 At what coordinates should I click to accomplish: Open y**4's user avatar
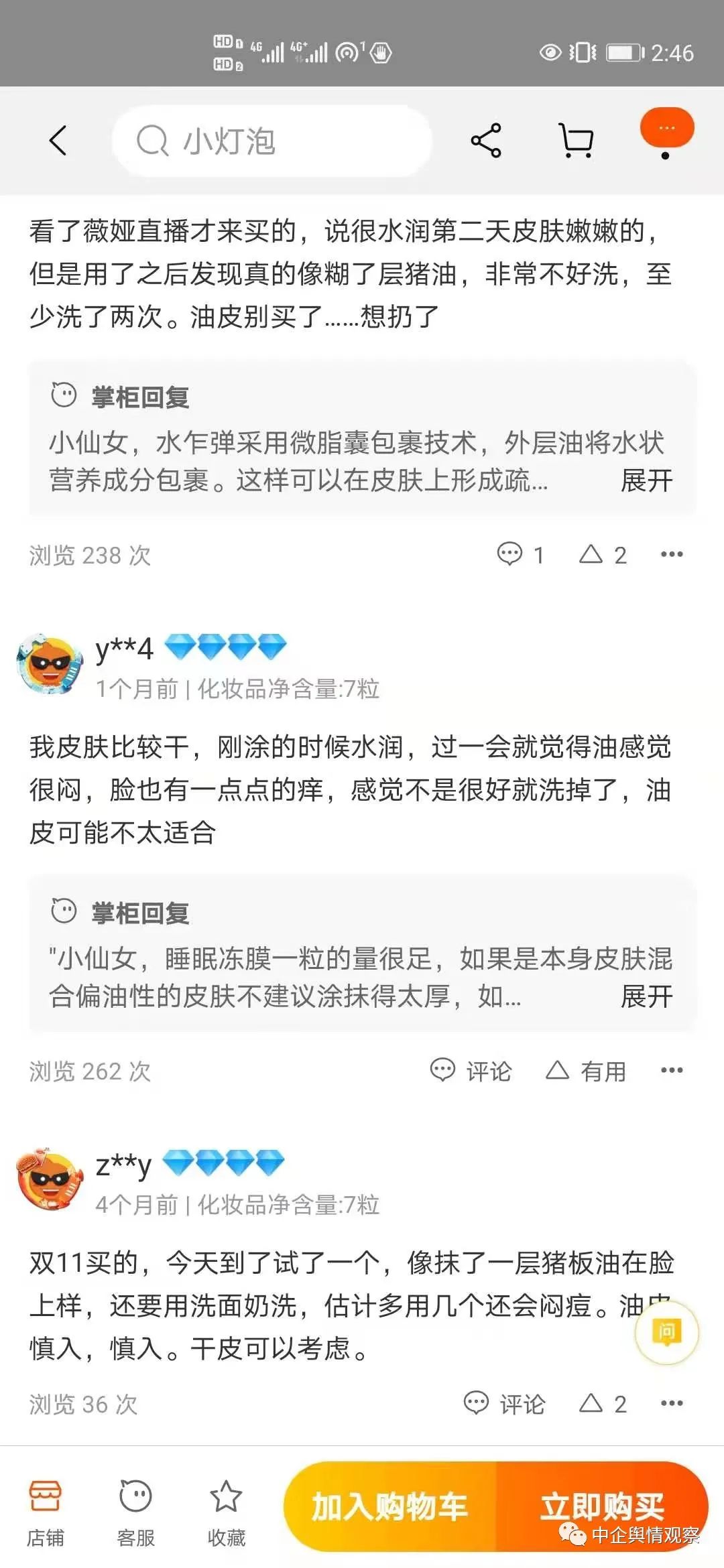point(50,663)
